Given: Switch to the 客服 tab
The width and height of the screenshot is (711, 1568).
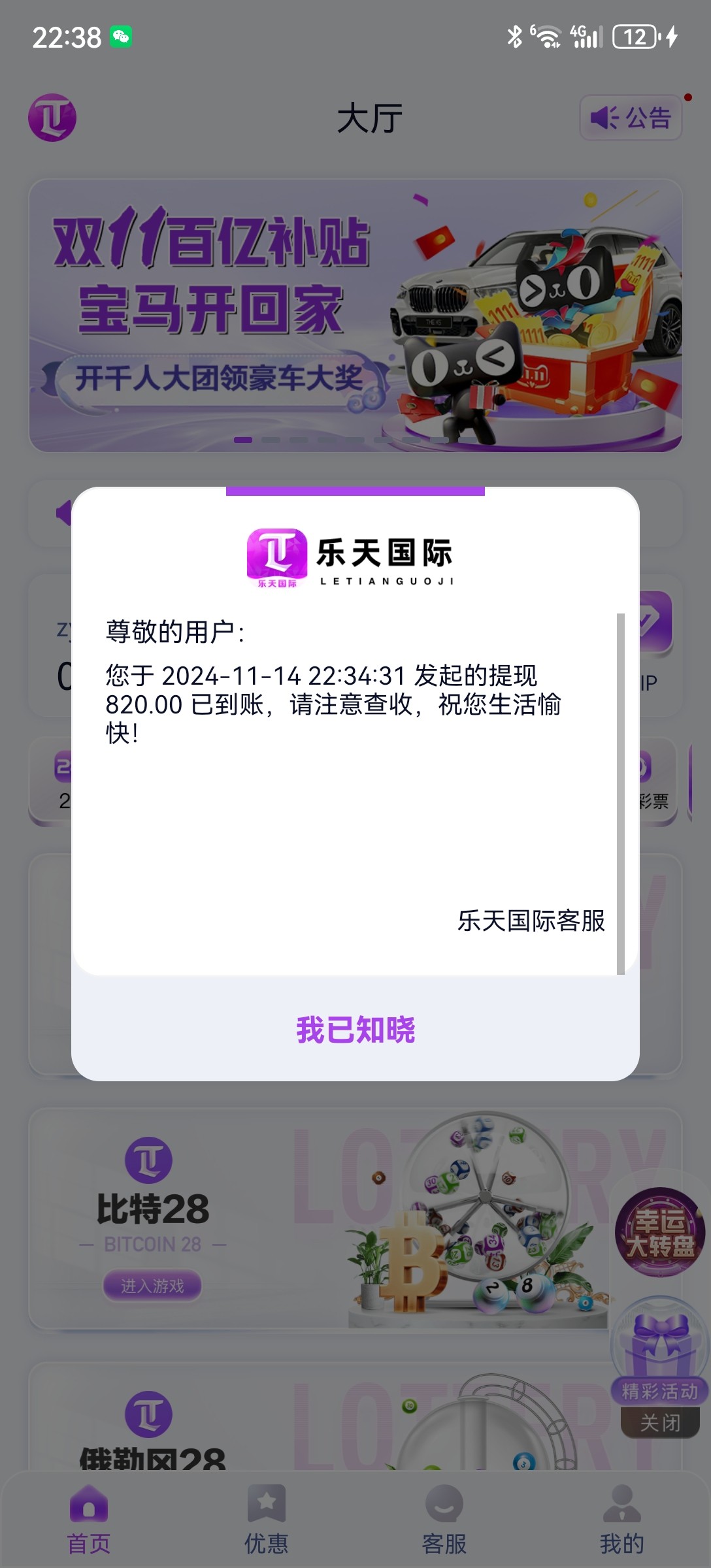Looking at the screenshot, I should point(444,1520).
